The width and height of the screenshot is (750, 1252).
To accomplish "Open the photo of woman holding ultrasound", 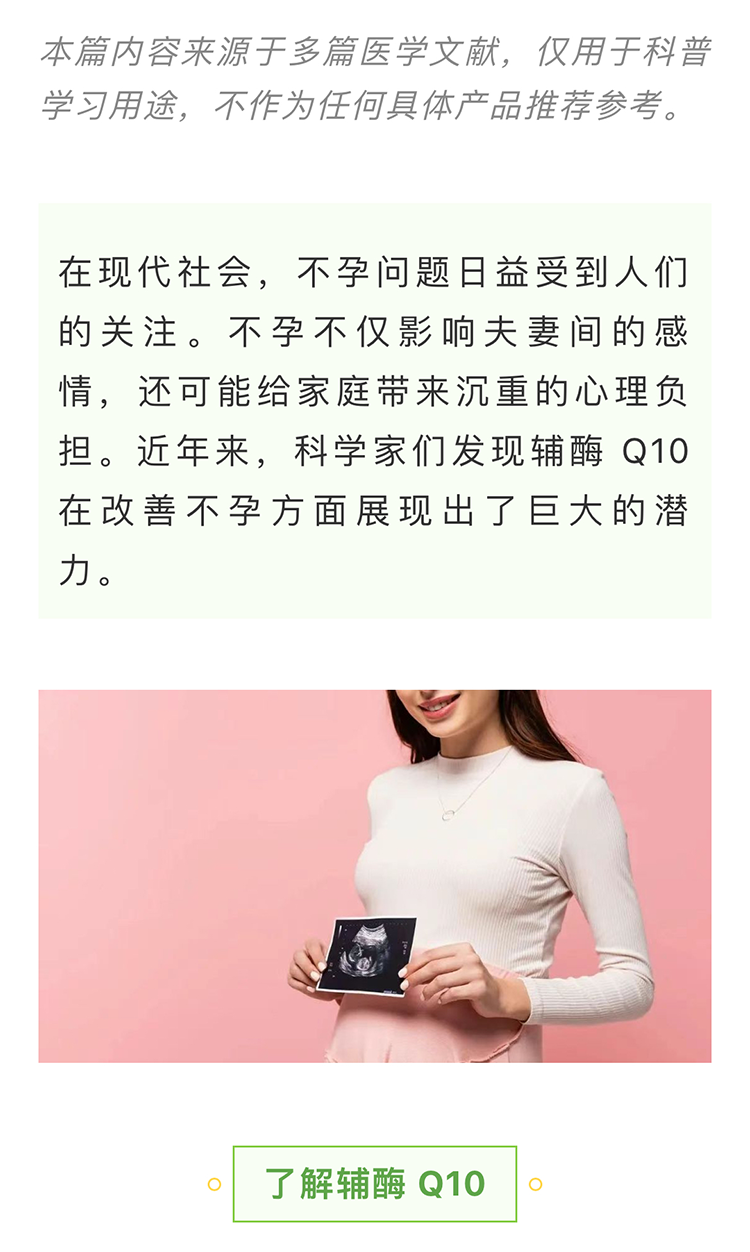I will [375, 875].
